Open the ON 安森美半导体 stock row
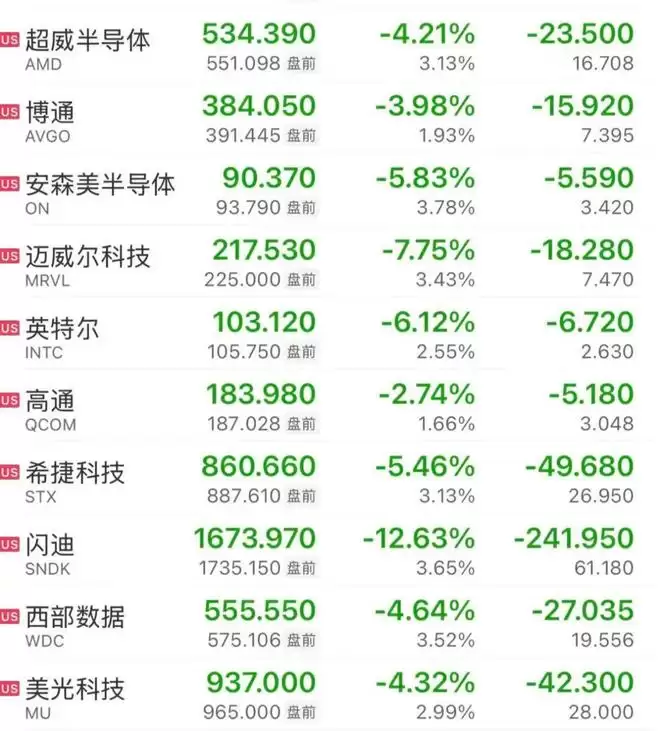This screenshot has height=731, width=660. [330, 191]
